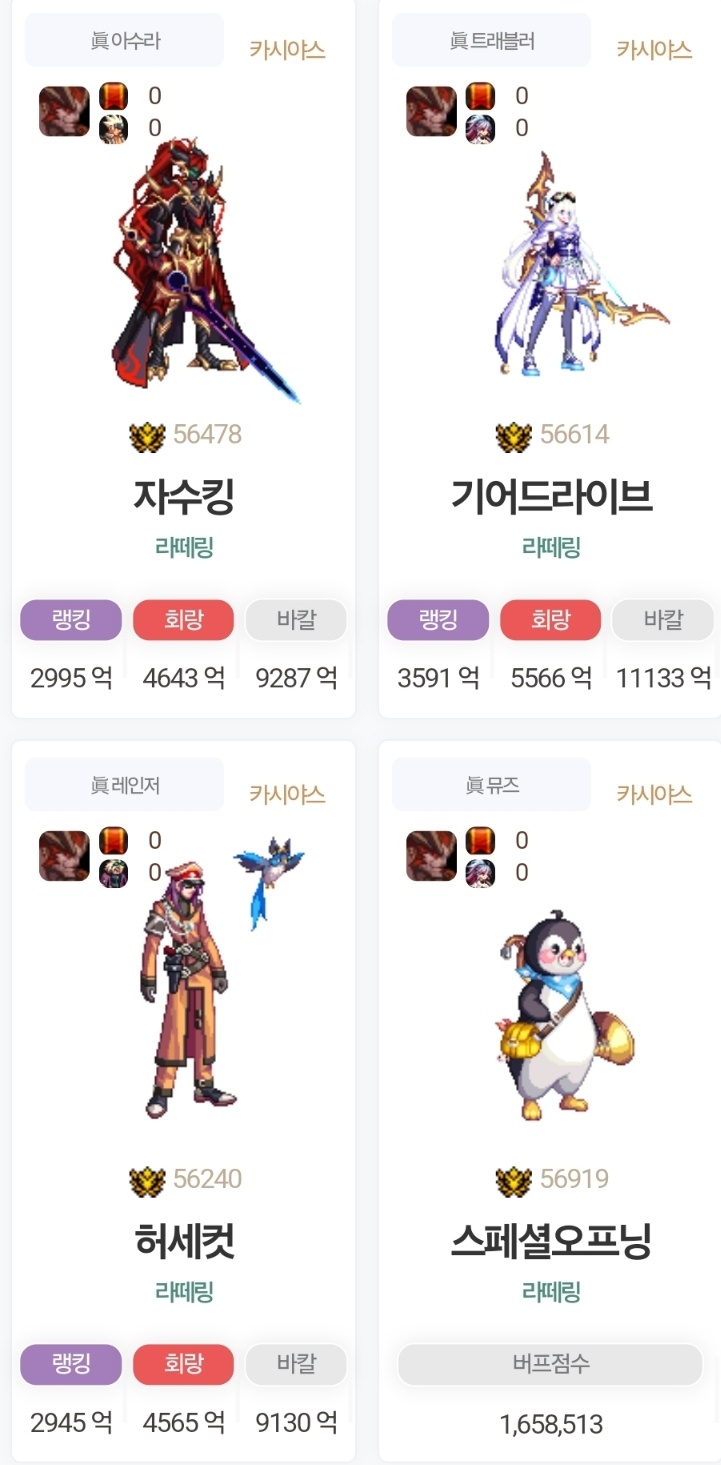This screenshot has height=1465, width=721.
Task: Open the 스페셜오프닝 character card
Action: (551, 1241)
